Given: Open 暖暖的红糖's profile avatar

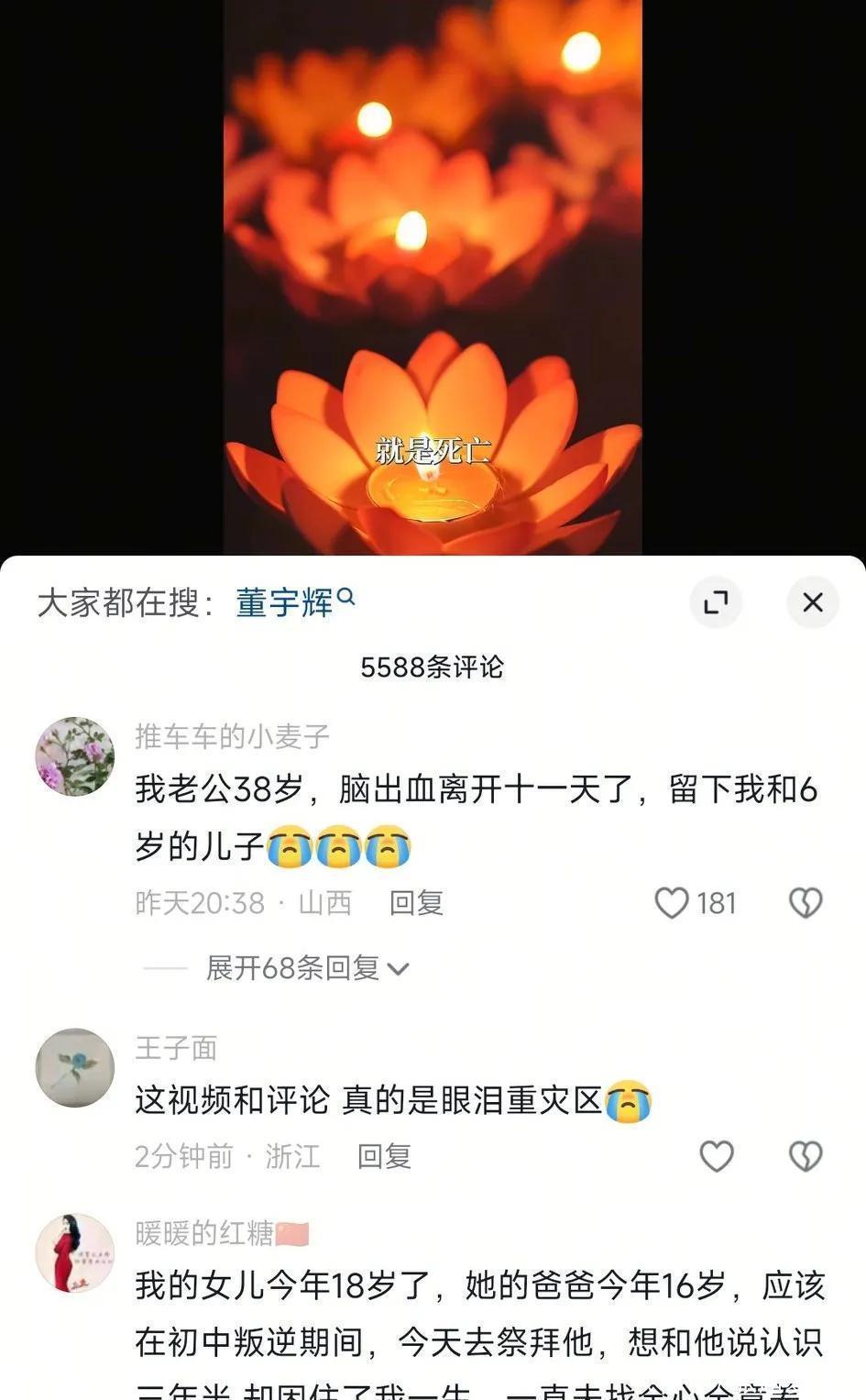Looking at the screenshot, I should pos(75,1253).
